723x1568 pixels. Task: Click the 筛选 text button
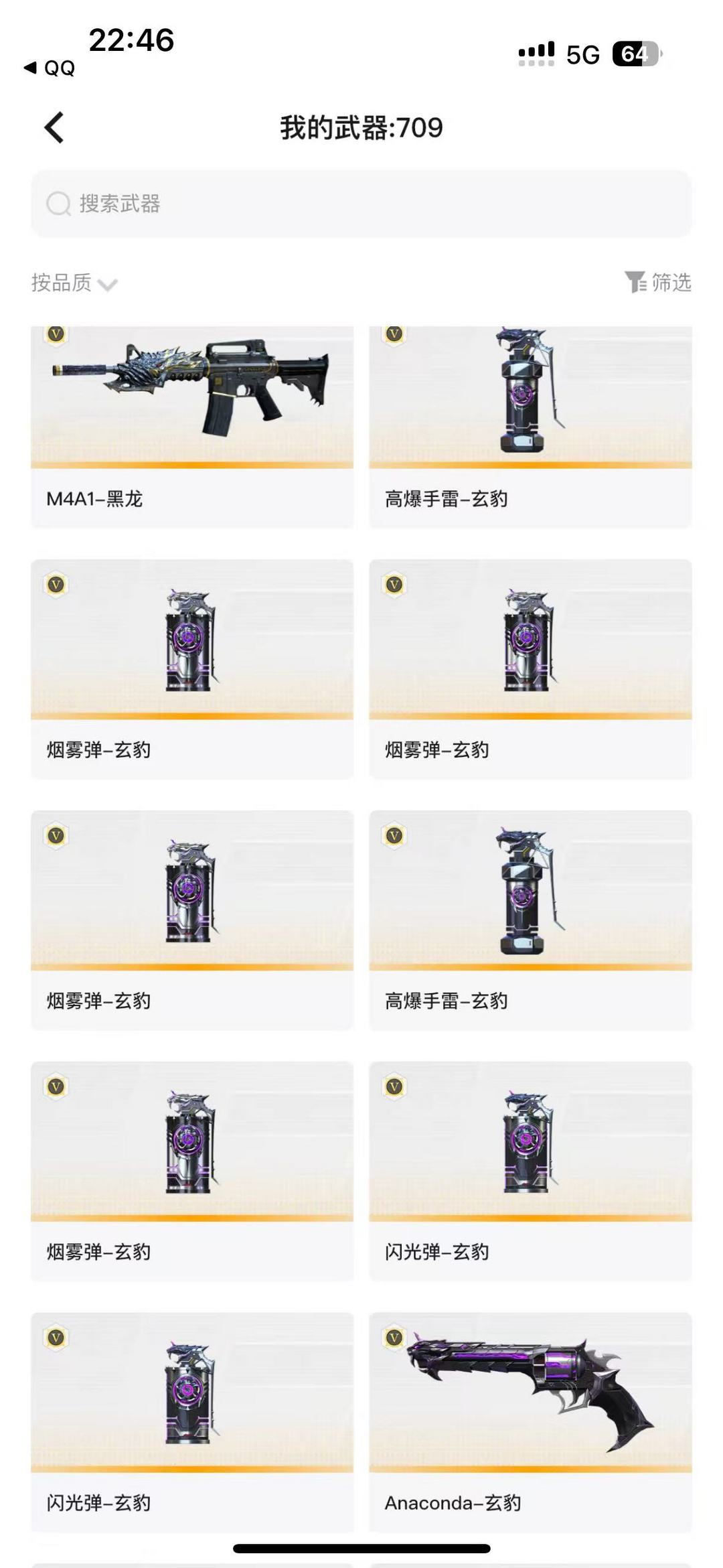pos(669,284)
